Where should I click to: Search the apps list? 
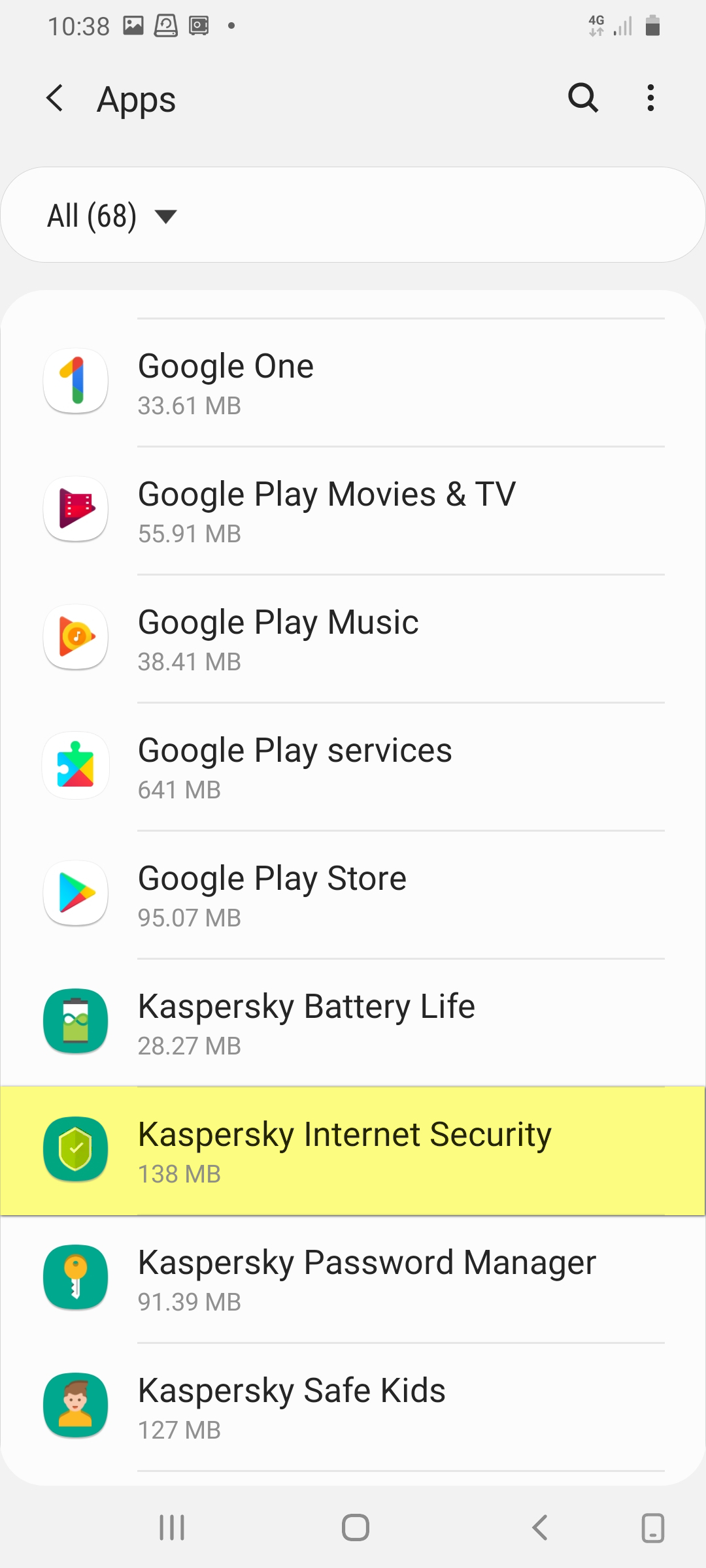click(582, 98)
